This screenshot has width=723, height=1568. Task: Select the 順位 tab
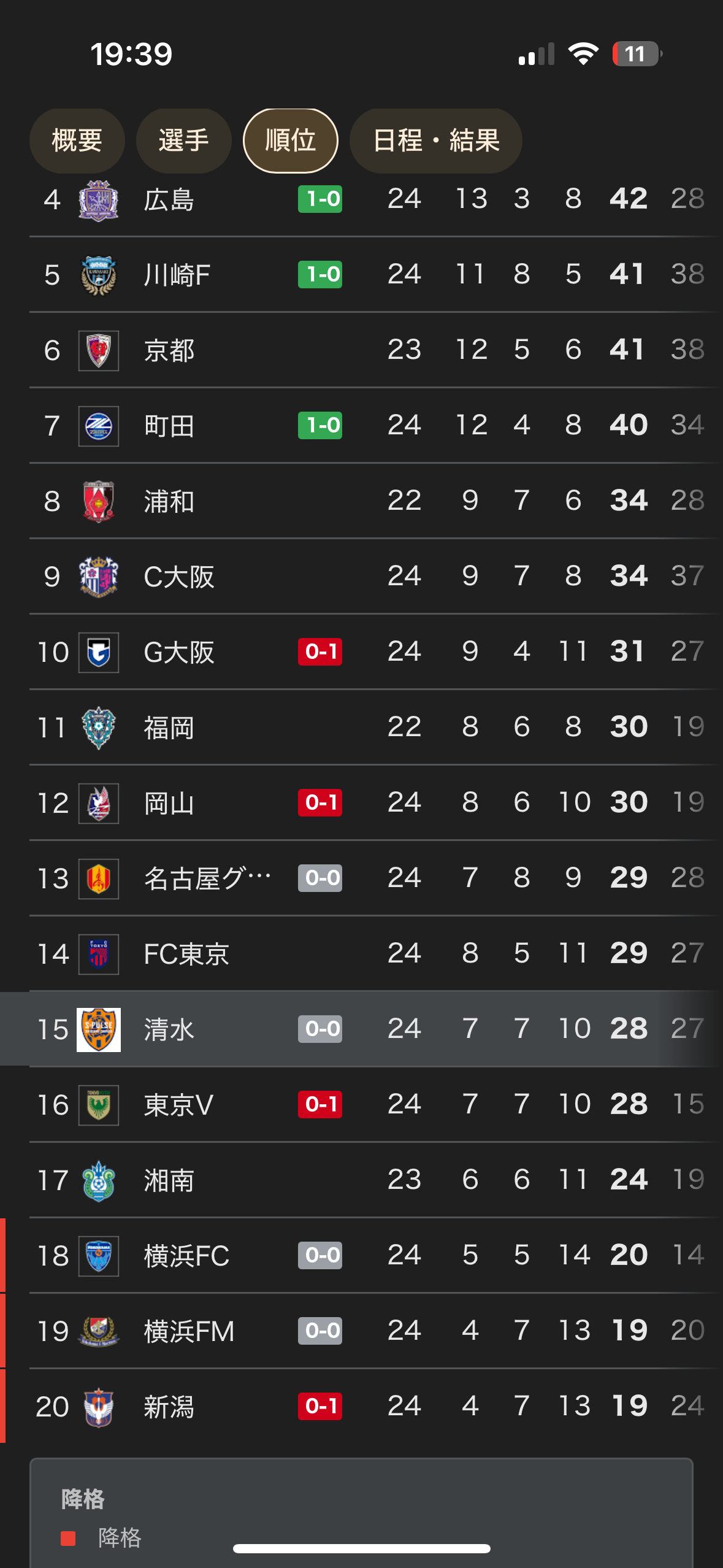pos(291,140)
